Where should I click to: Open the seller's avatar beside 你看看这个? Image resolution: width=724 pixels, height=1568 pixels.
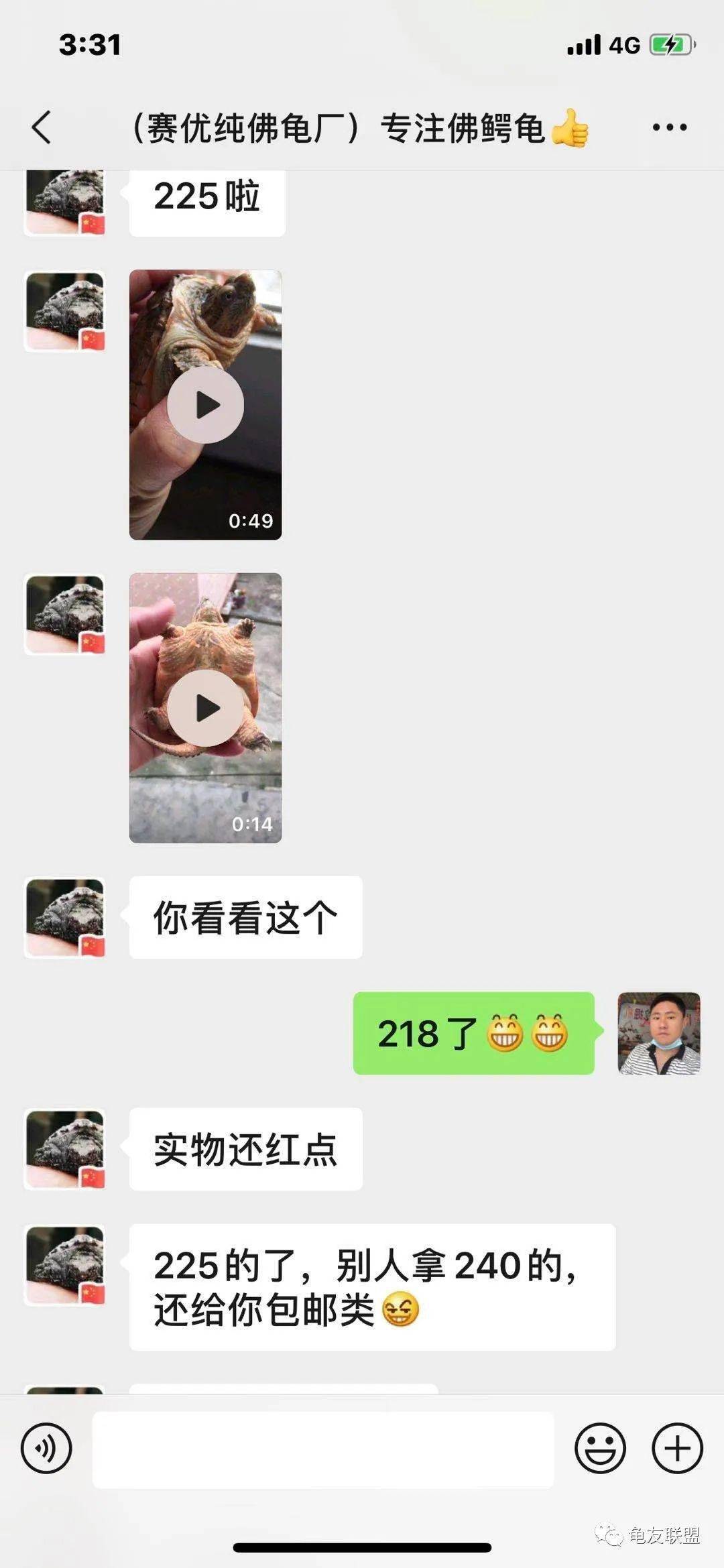tap(65, 917)
